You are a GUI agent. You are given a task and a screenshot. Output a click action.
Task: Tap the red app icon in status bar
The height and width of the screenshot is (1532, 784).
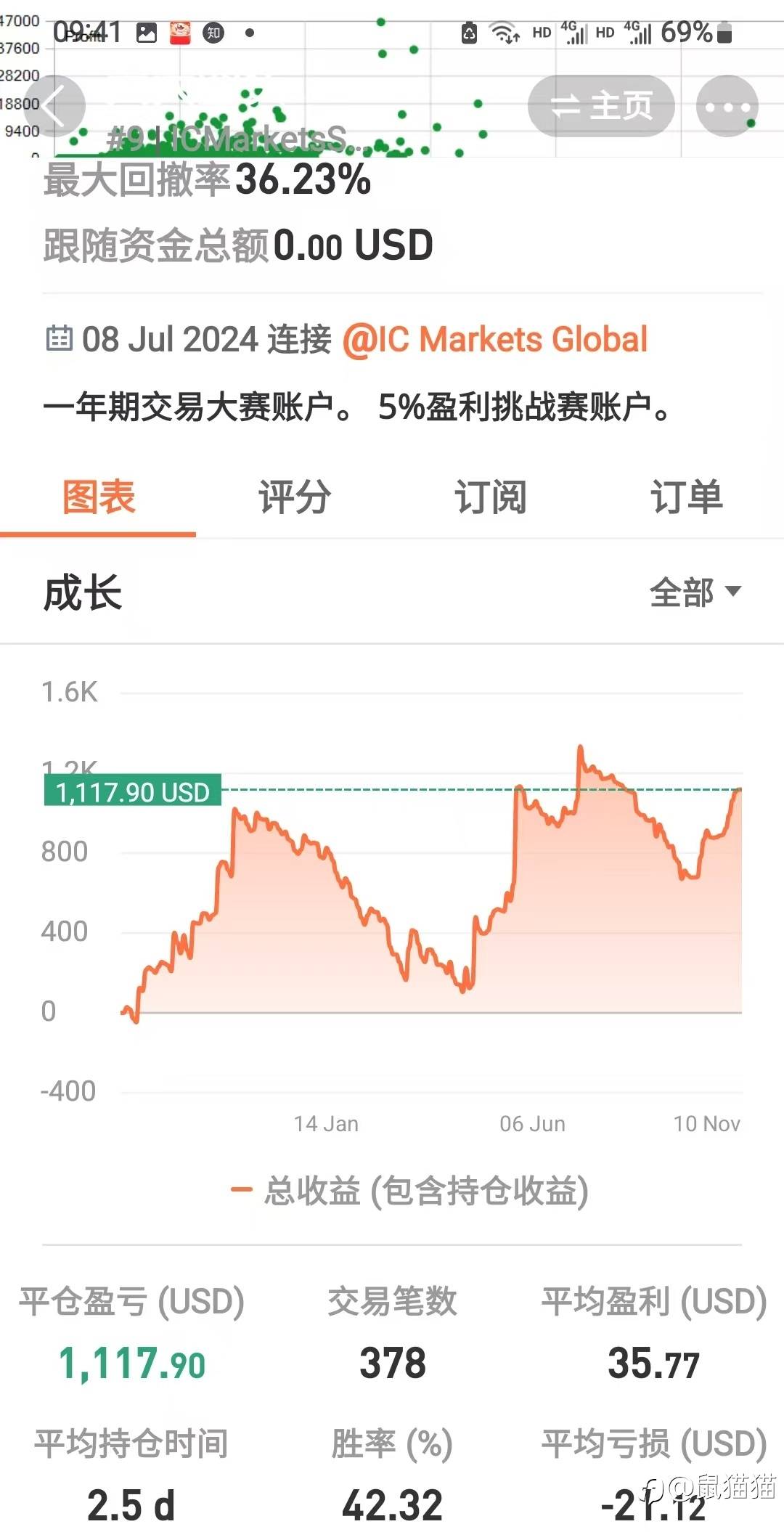179,33
